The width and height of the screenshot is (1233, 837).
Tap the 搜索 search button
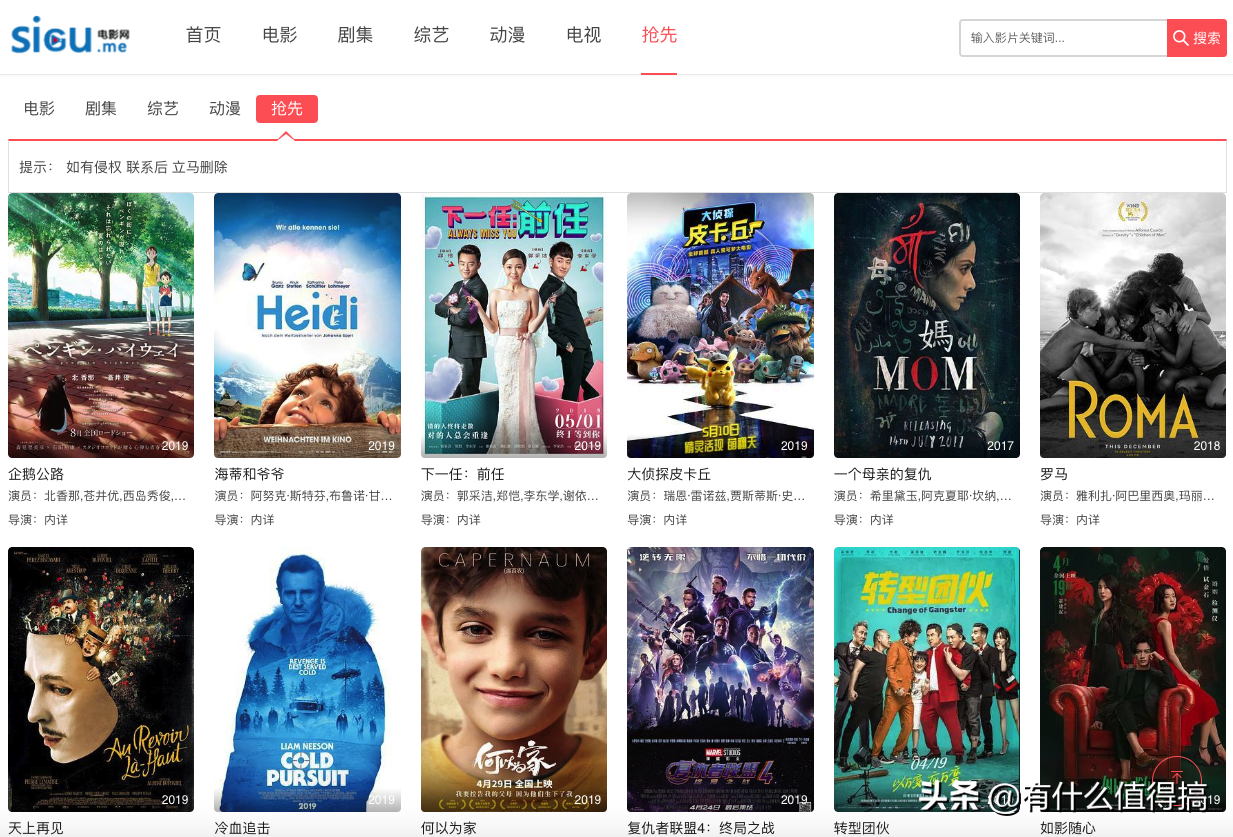pos(1196,38)
